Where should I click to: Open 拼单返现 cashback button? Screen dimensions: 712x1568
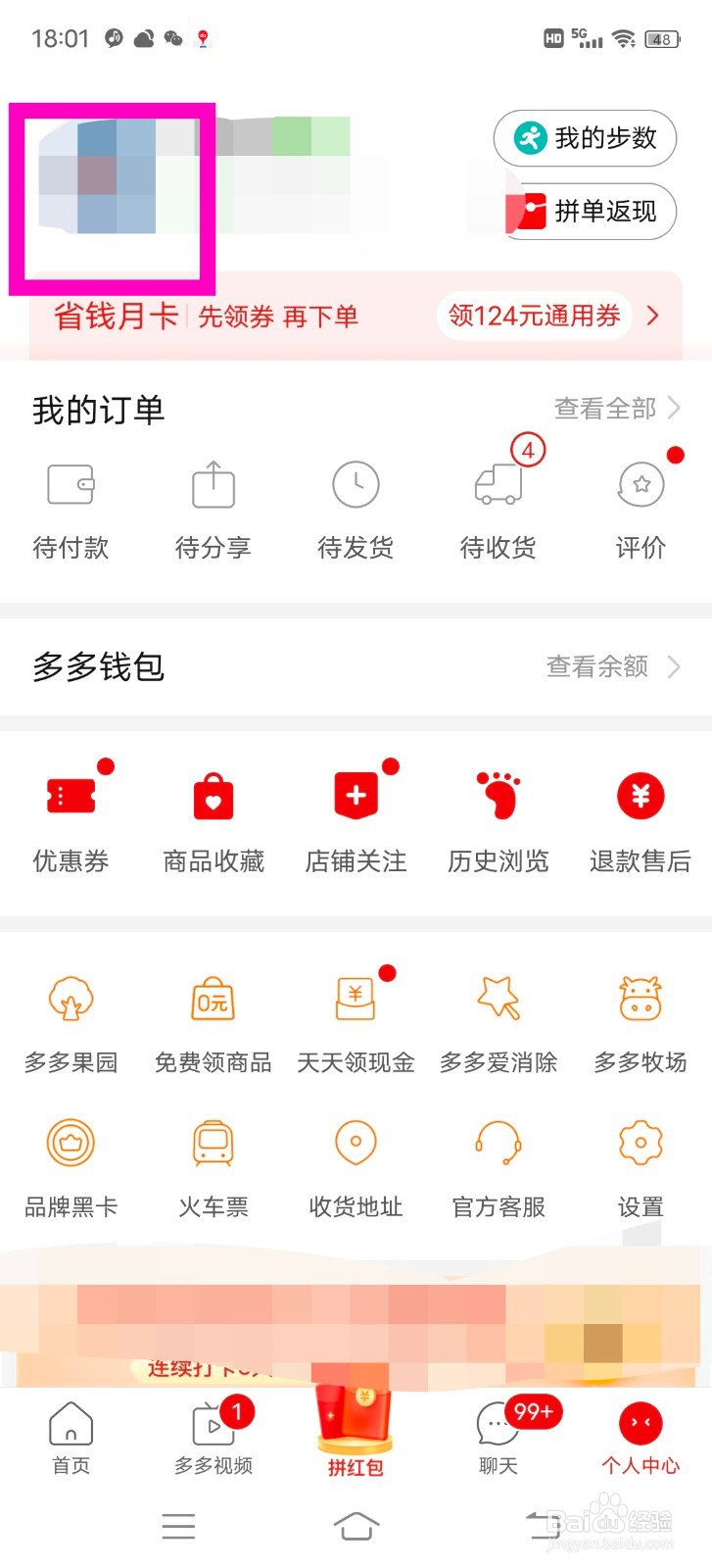(591, 211)
